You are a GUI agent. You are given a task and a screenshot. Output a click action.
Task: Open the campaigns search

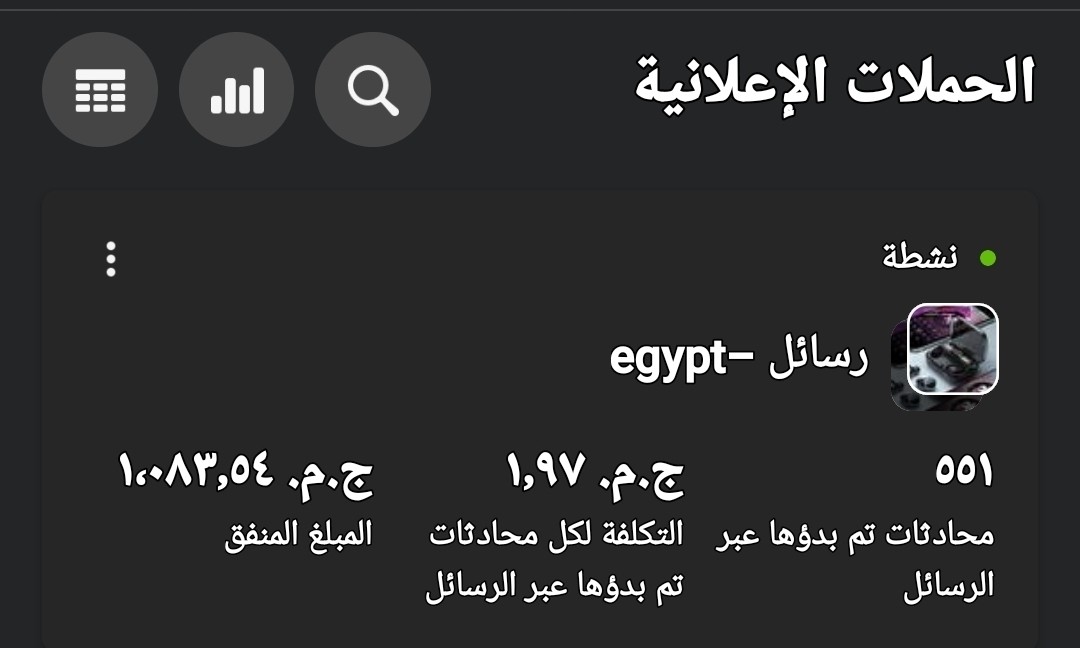pyautogui.click(x=372, y=90)
